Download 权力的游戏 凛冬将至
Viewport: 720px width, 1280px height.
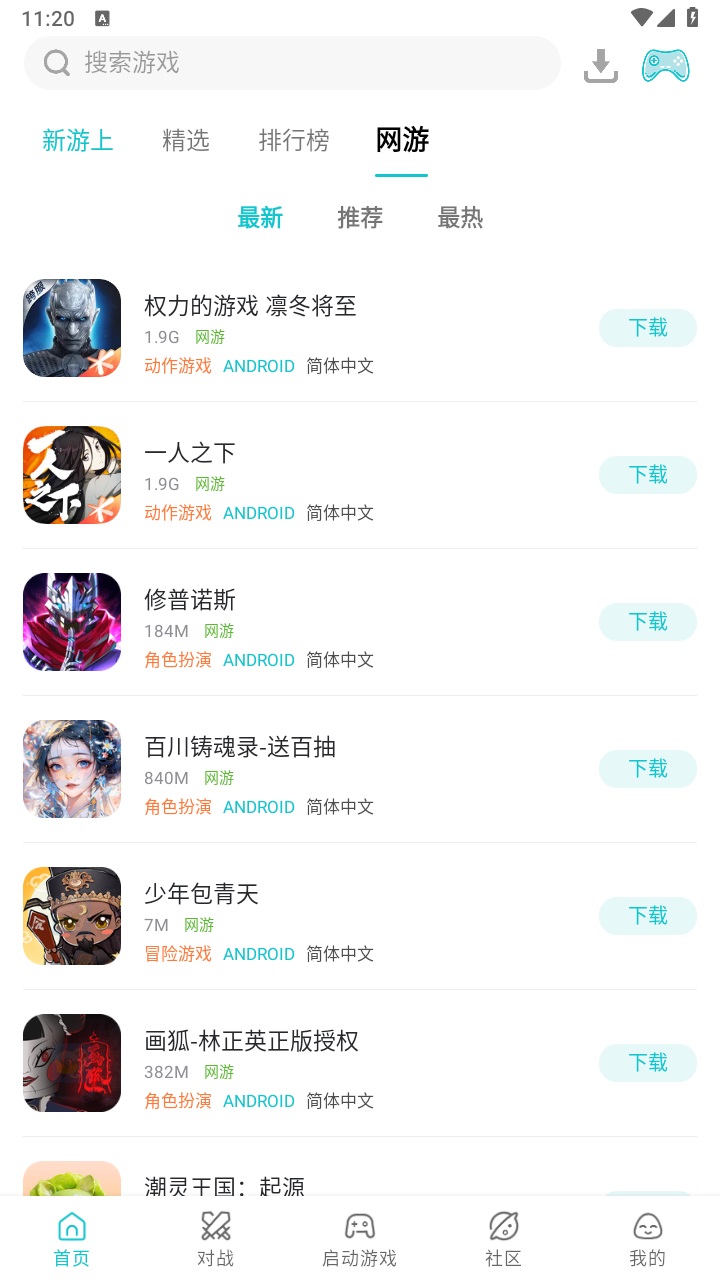pyautogui.click(x=647, y=327)
